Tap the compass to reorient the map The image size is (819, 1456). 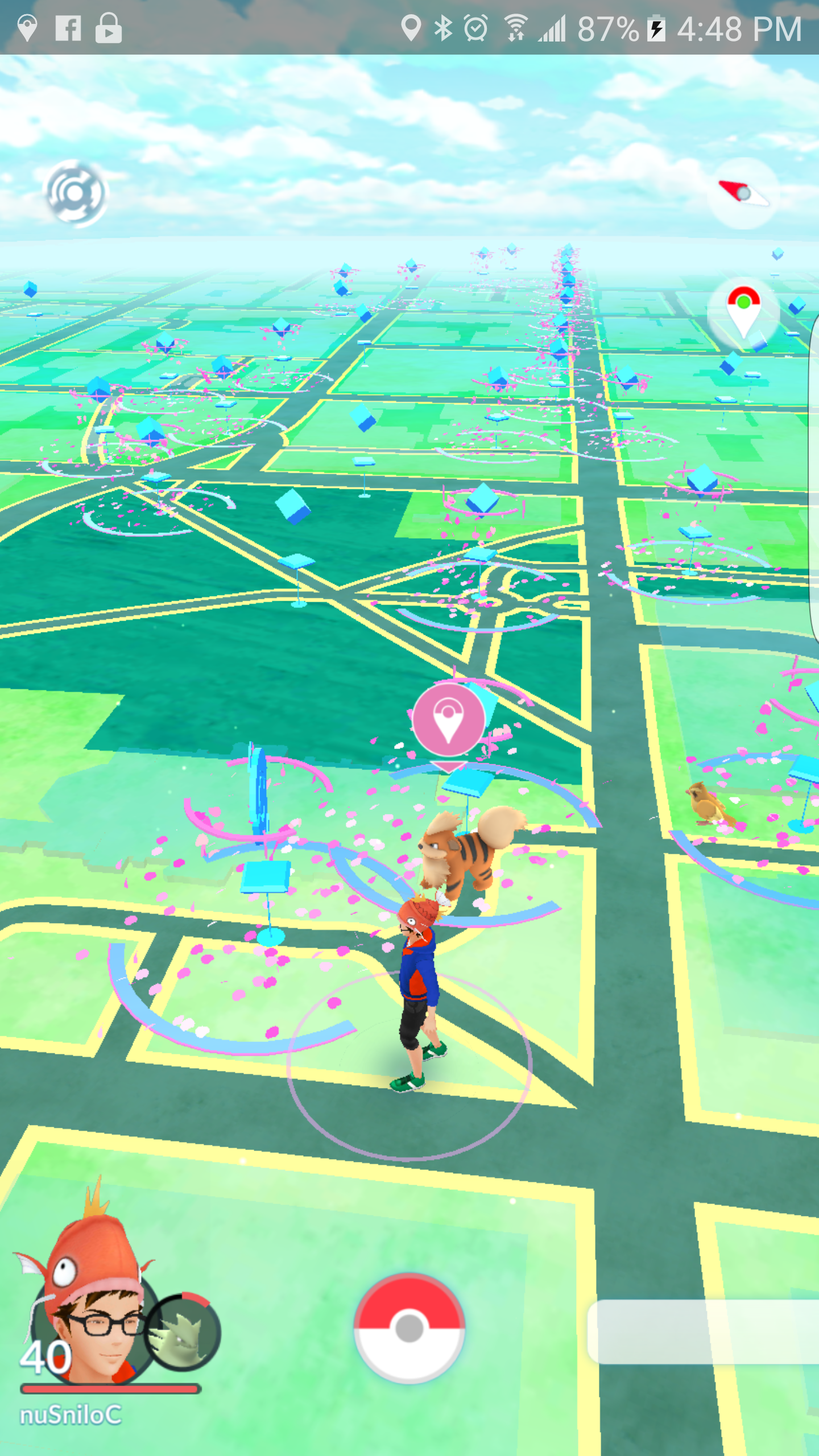(x=743, y=193)
